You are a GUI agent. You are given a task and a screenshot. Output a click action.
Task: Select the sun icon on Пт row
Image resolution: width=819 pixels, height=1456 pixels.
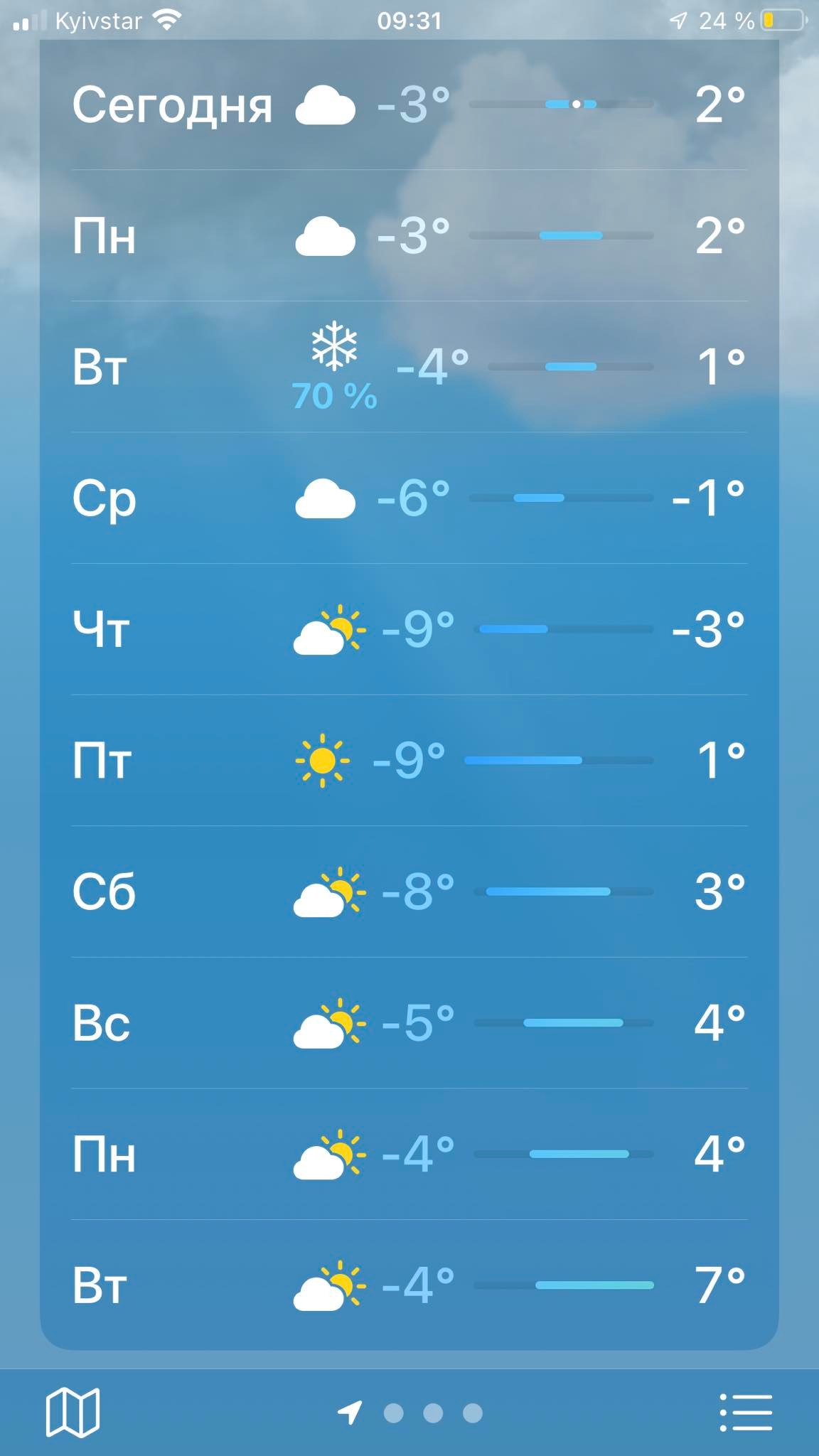click(x=326, y=759)
